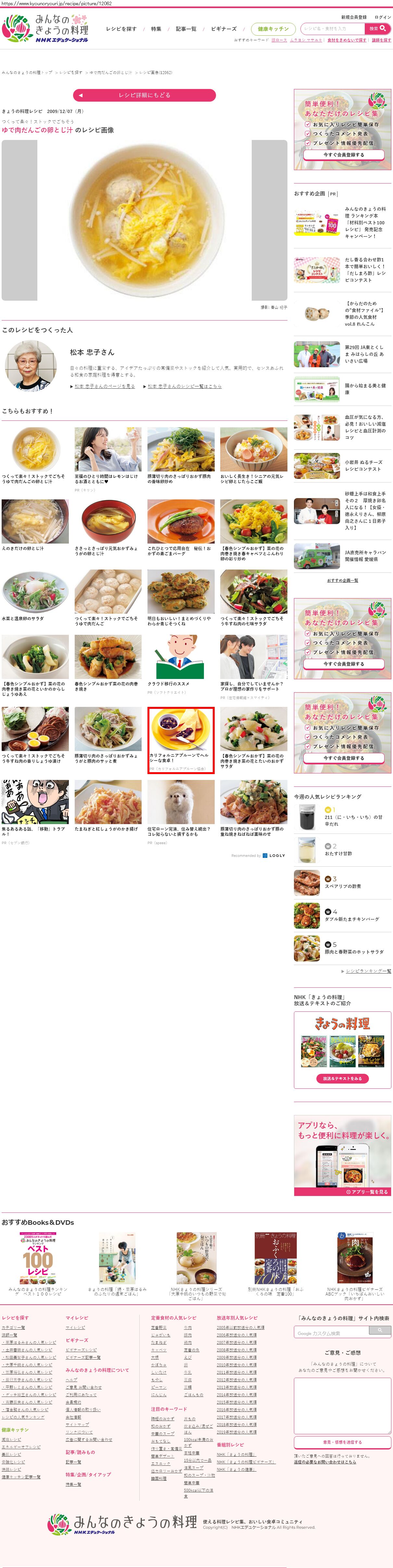Tap the 検索 search button

pos(378,29)
